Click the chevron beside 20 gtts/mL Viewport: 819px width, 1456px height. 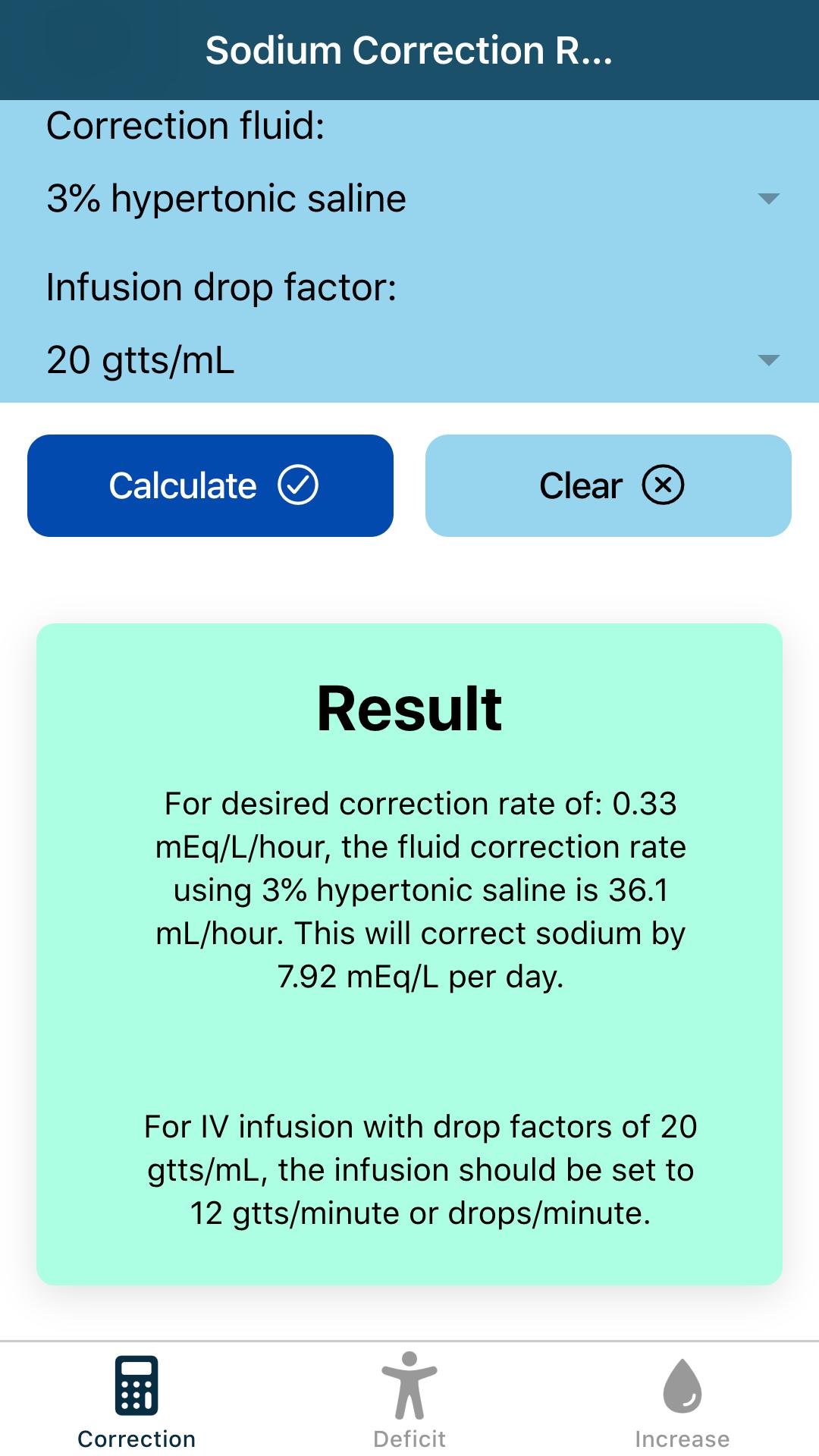(768, 361)
